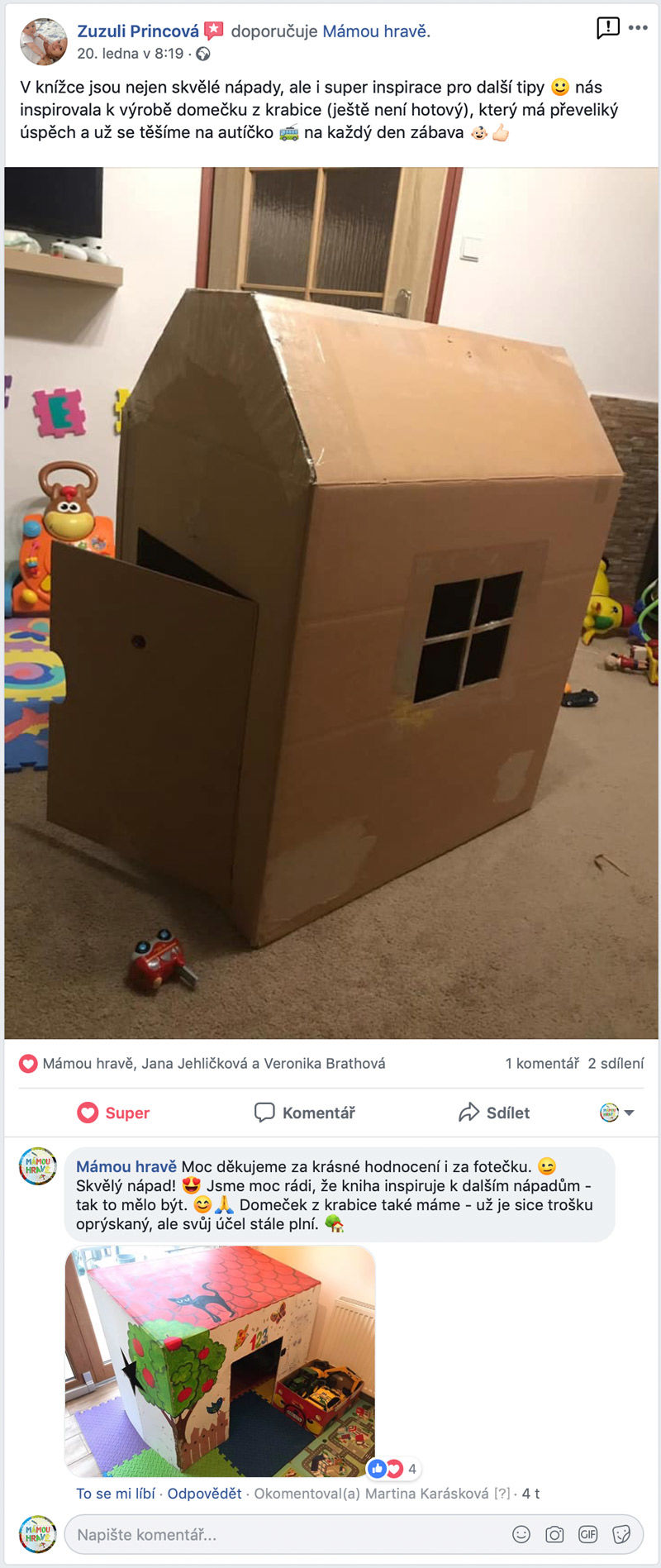The height and width of the screenshot is (1568, 661).
Task: Tap the Komentář button
Action: coord(305,1113)
